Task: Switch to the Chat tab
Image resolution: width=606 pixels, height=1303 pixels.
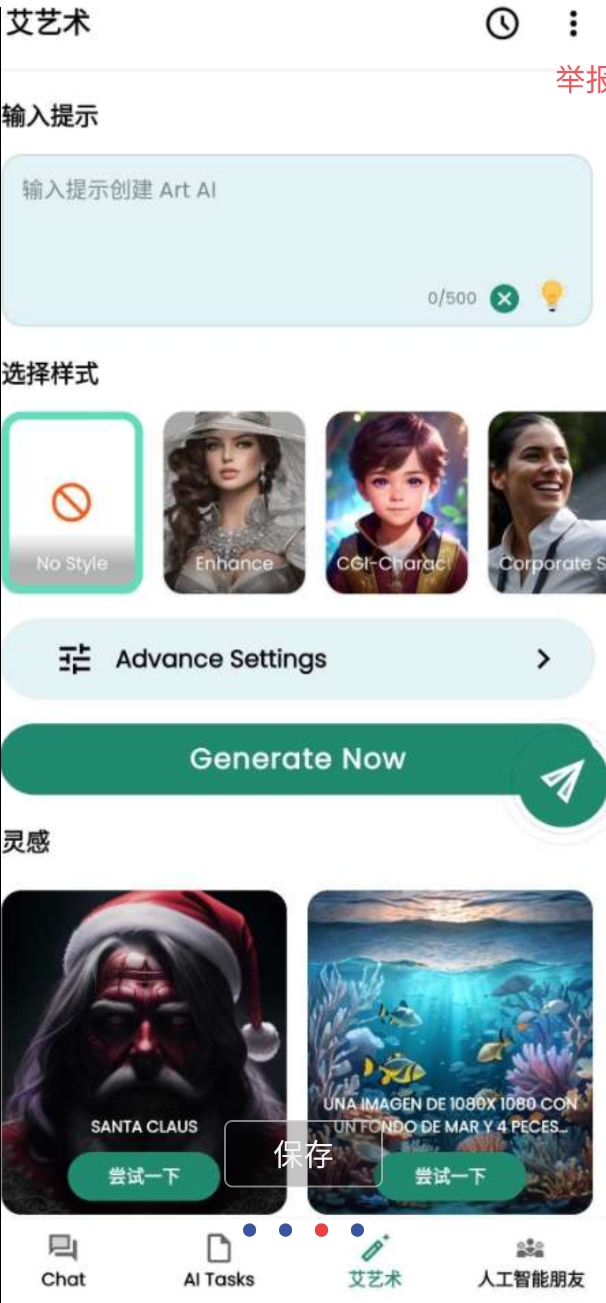Action: (x=63, y=1261)
